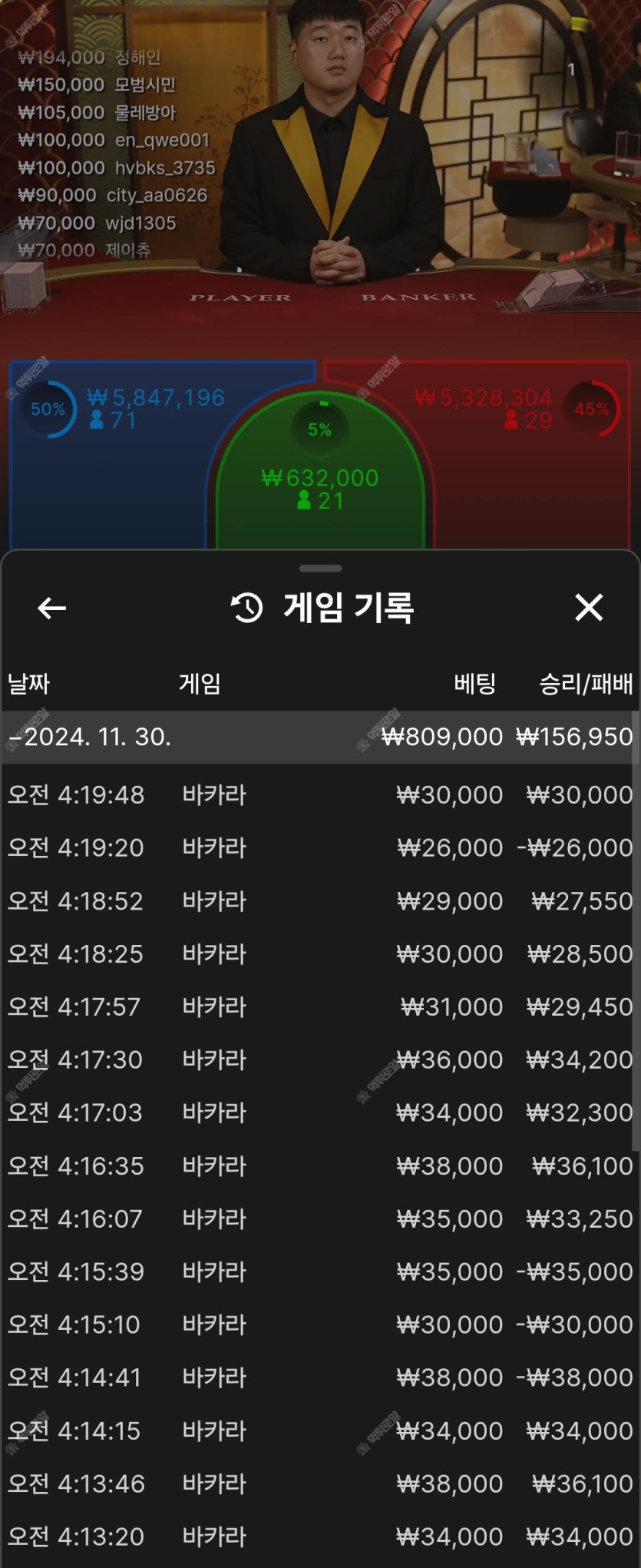Open the 오전 4:15:10 game entry
Viewport: 641px width, 1568px height.
point(320,1324)
